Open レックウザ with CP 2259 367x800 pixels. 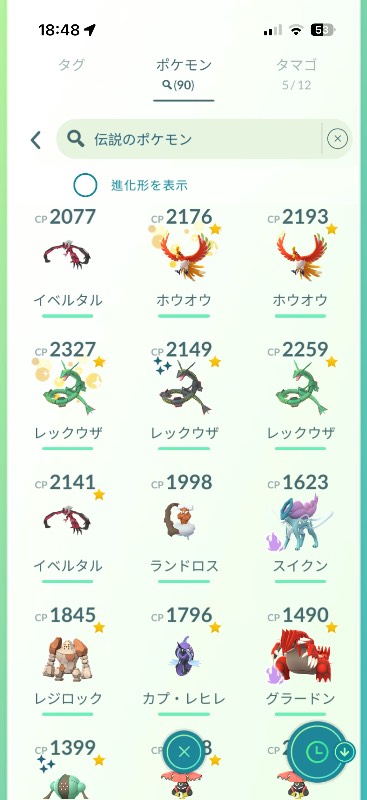pos(300,395)
